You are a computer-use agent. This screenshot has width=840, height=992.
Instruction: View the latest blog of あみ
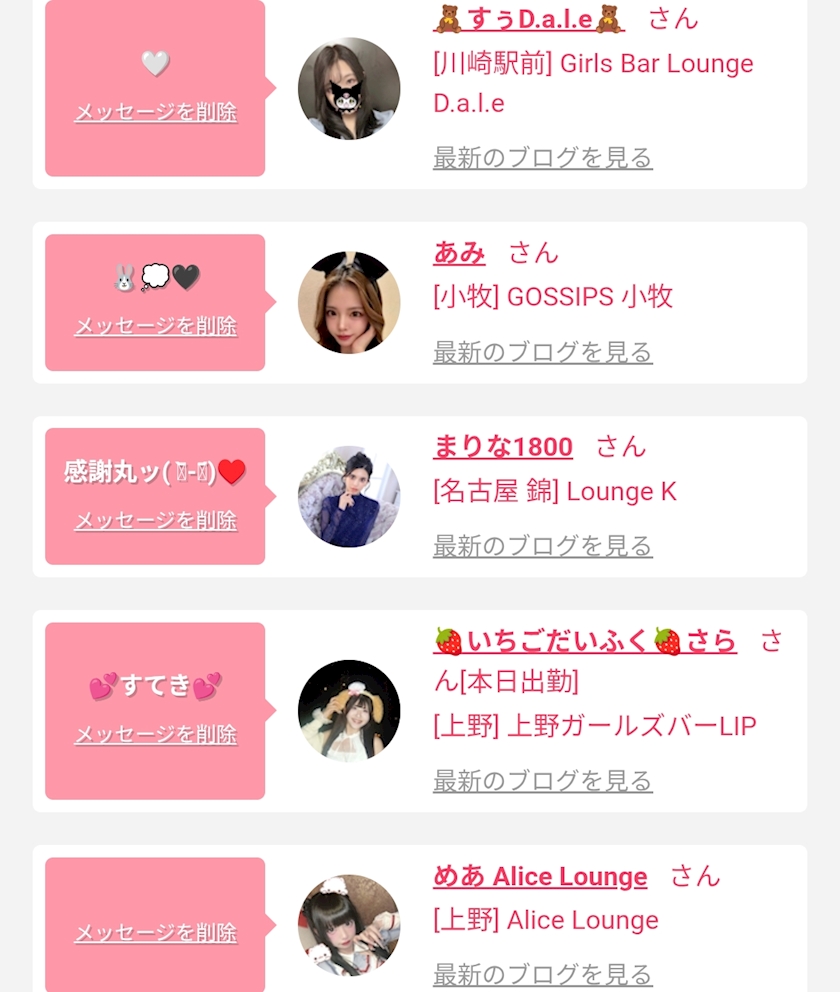[x=543, y=352]
